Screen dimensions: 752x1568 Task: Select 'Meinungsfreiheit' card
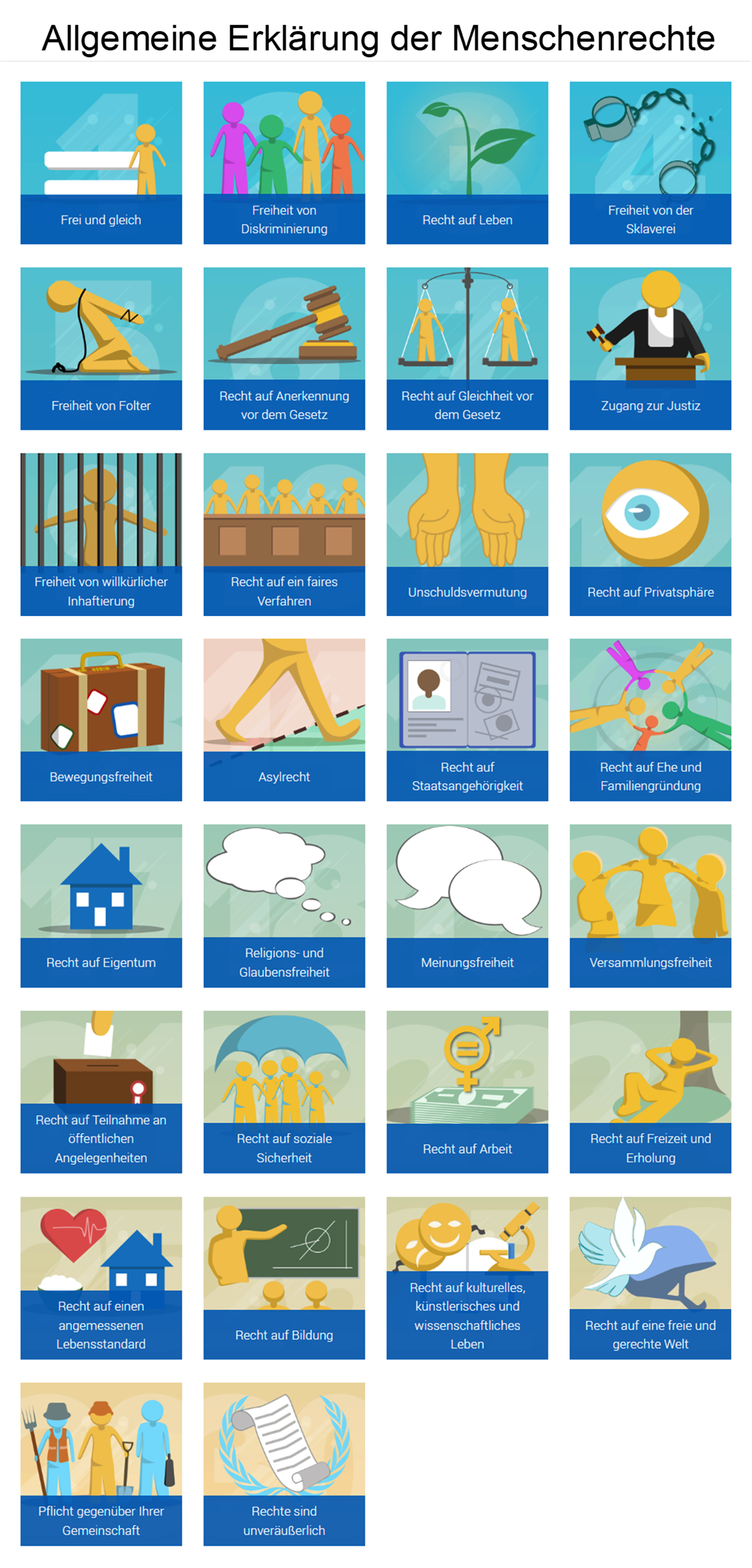467,905
